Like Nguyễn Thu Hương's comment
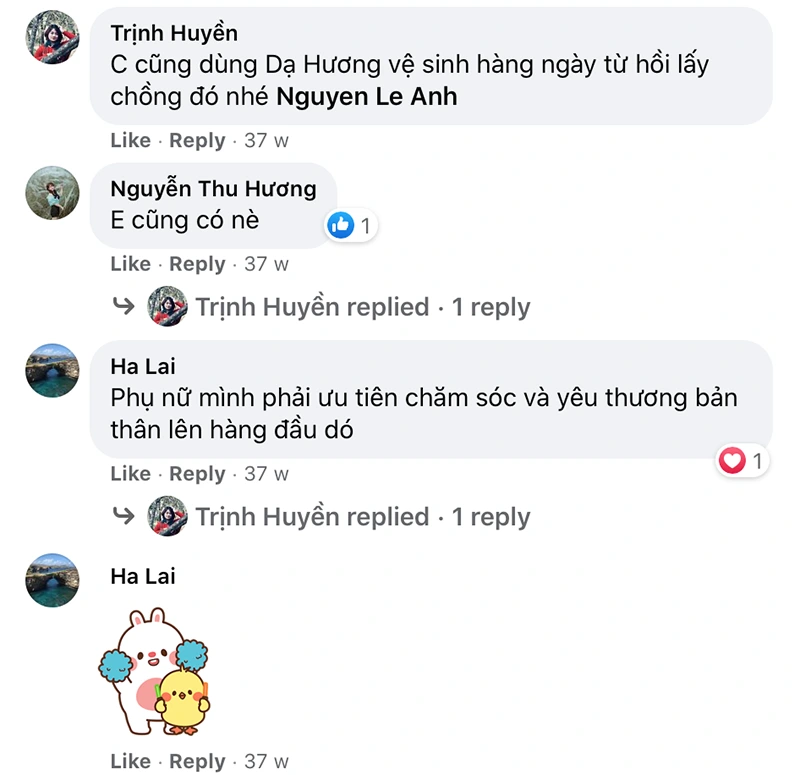800x775 pixels. coord(130,265)
